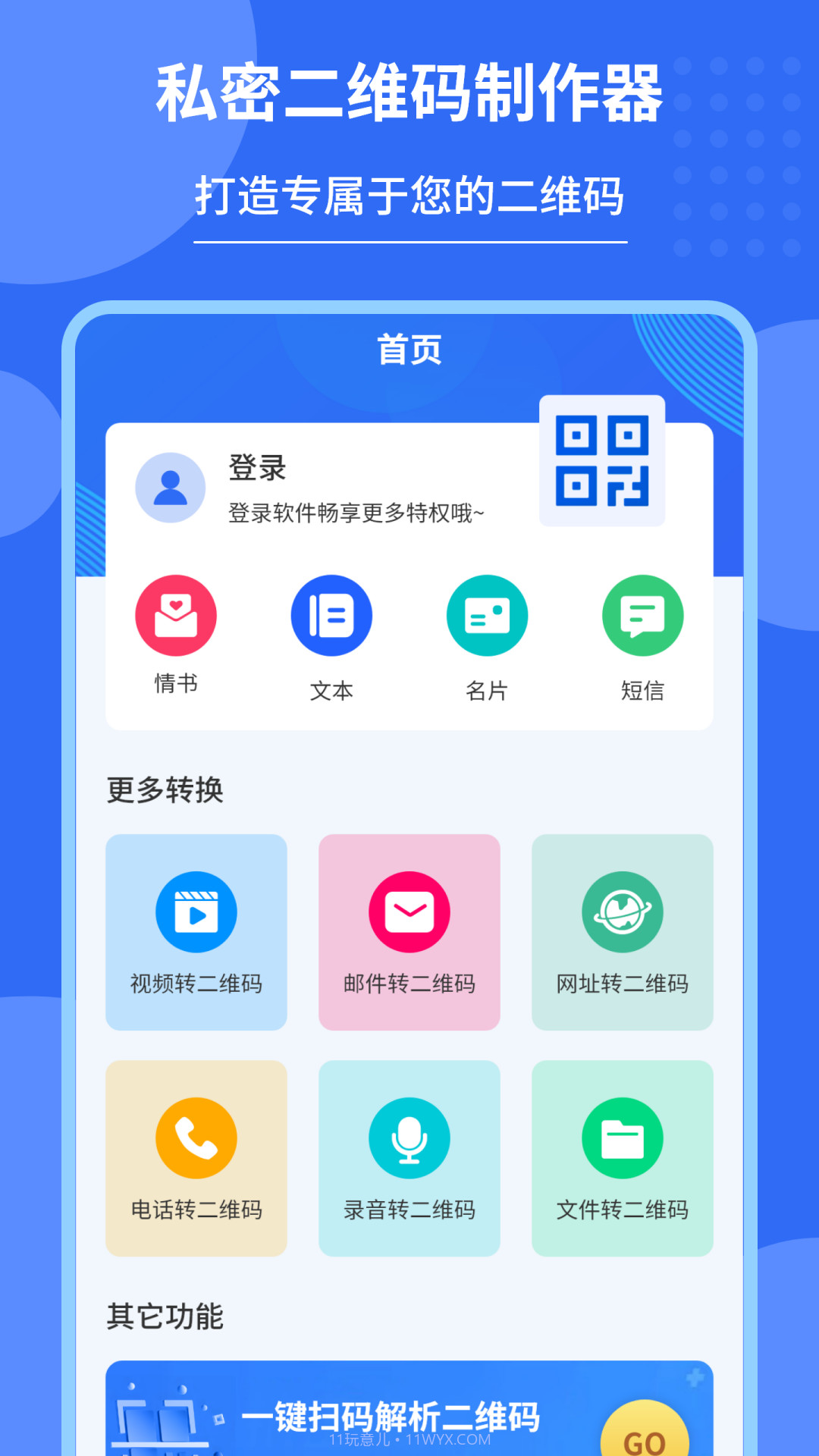Screen dimensions: 819x1456
Task: Switch to the 首页 tab
Action: [409, 350]
